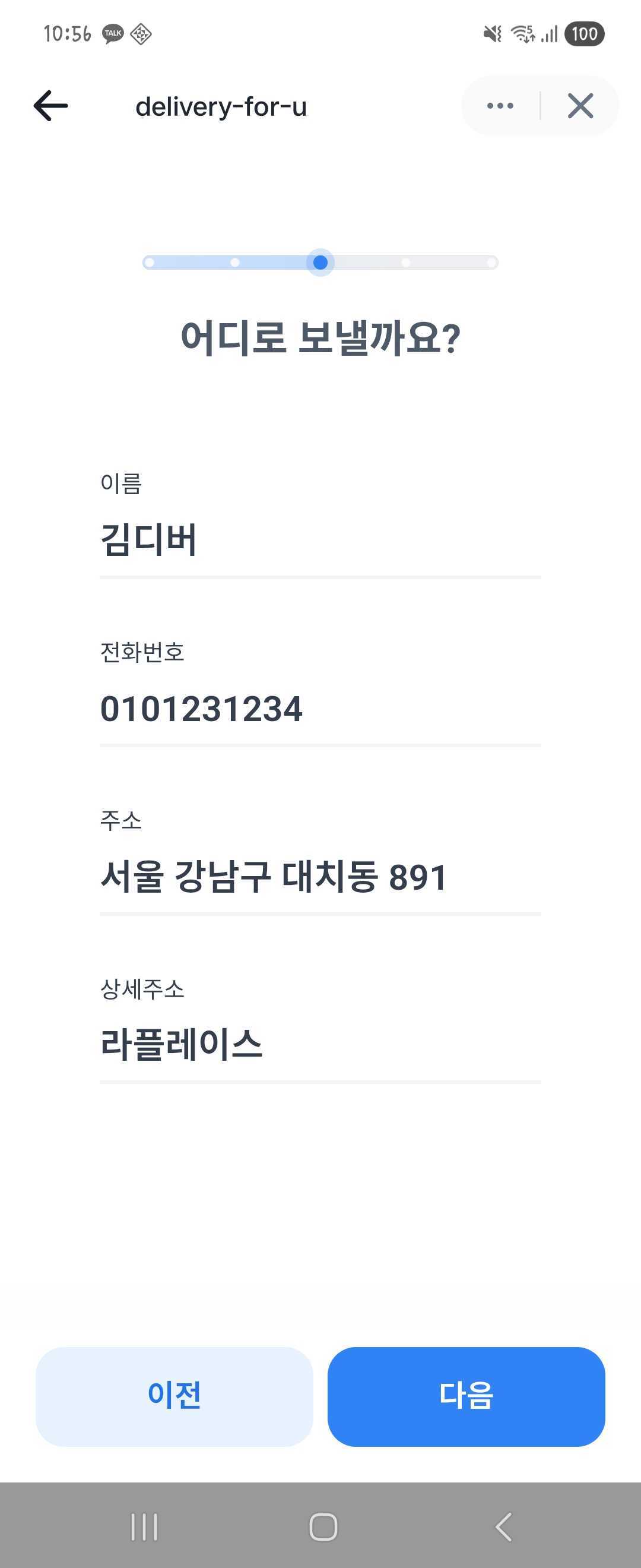Edit the 전화번호 field
641x1568 pixels.
click(x=320, y=709)
